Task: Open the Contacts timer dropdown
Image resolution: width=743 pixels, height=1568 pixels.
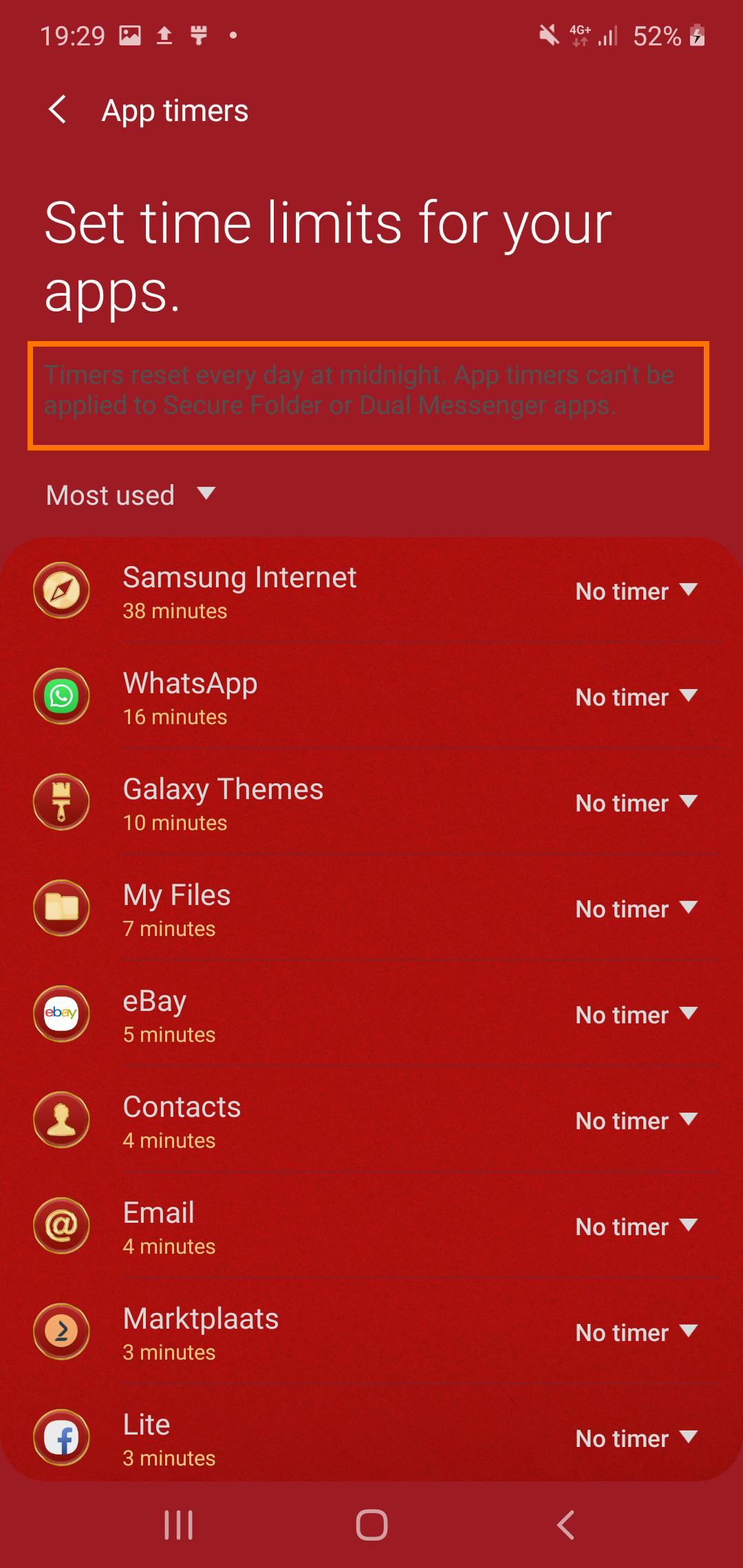Action: (637, 1121)
